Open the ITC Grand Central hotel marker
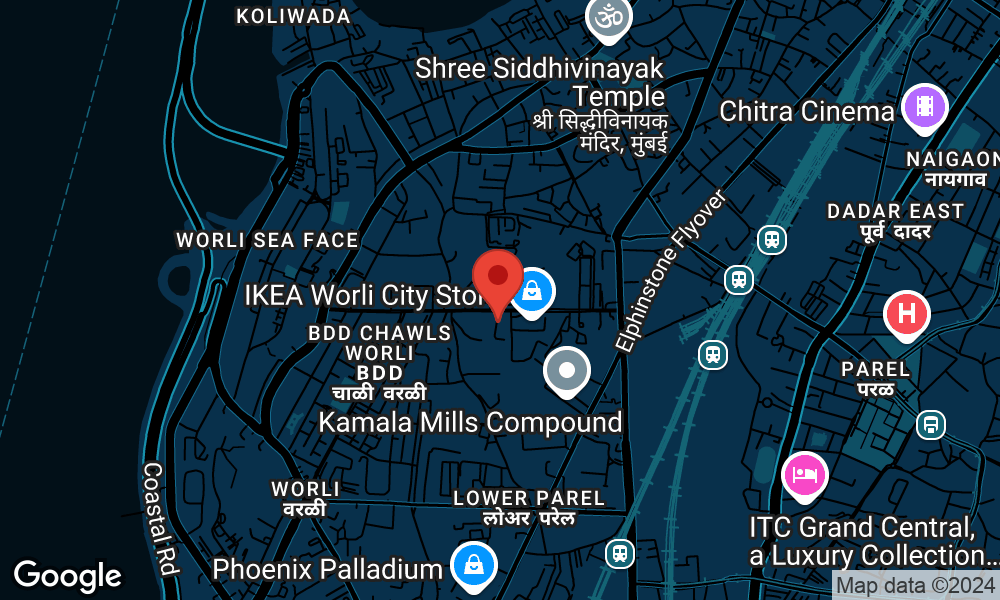The image size is (1000, 600). pyautogui.click(x=804, y=474)
